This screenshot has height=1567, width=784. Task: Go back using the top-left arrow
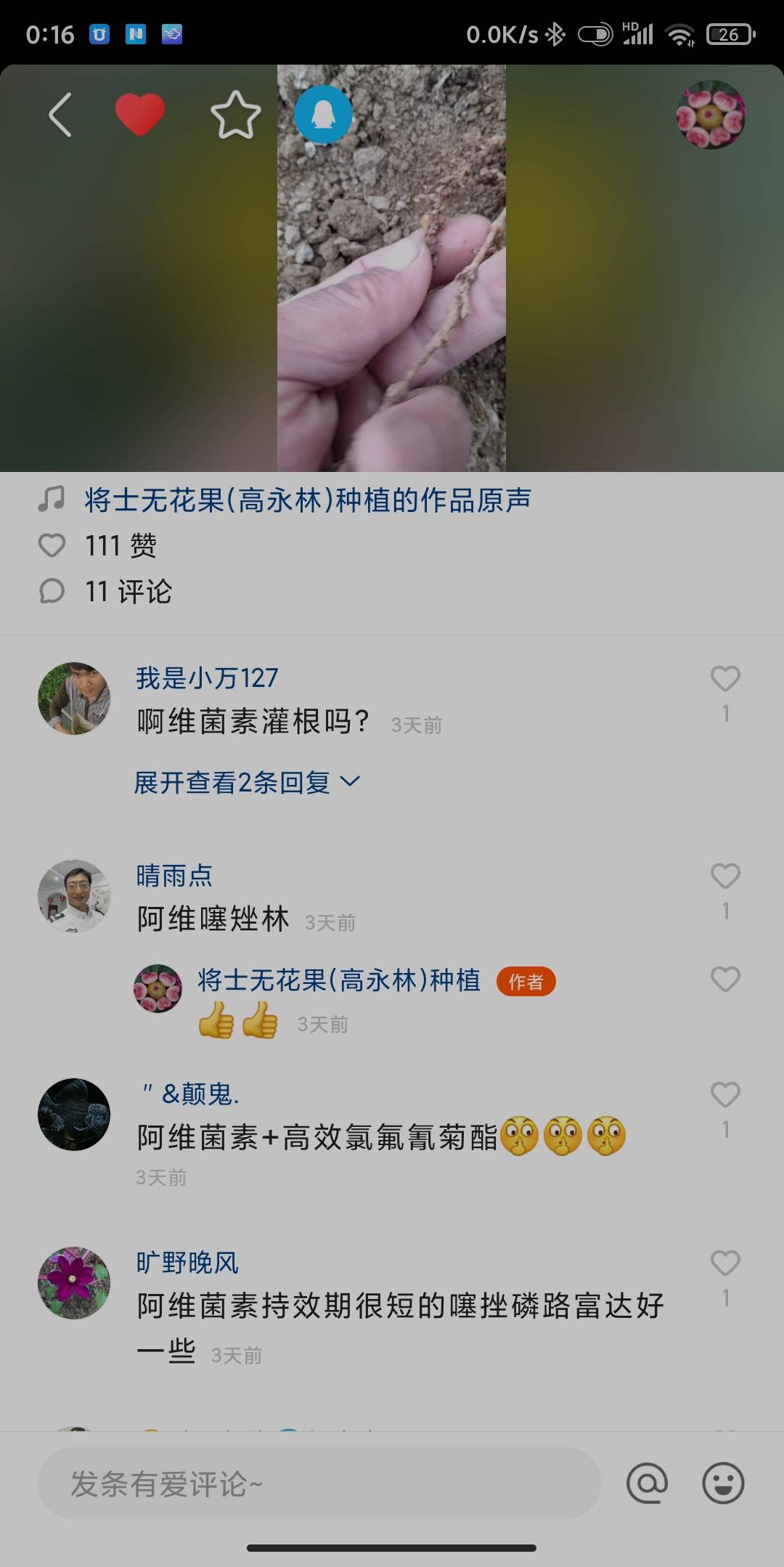[60, 115]
